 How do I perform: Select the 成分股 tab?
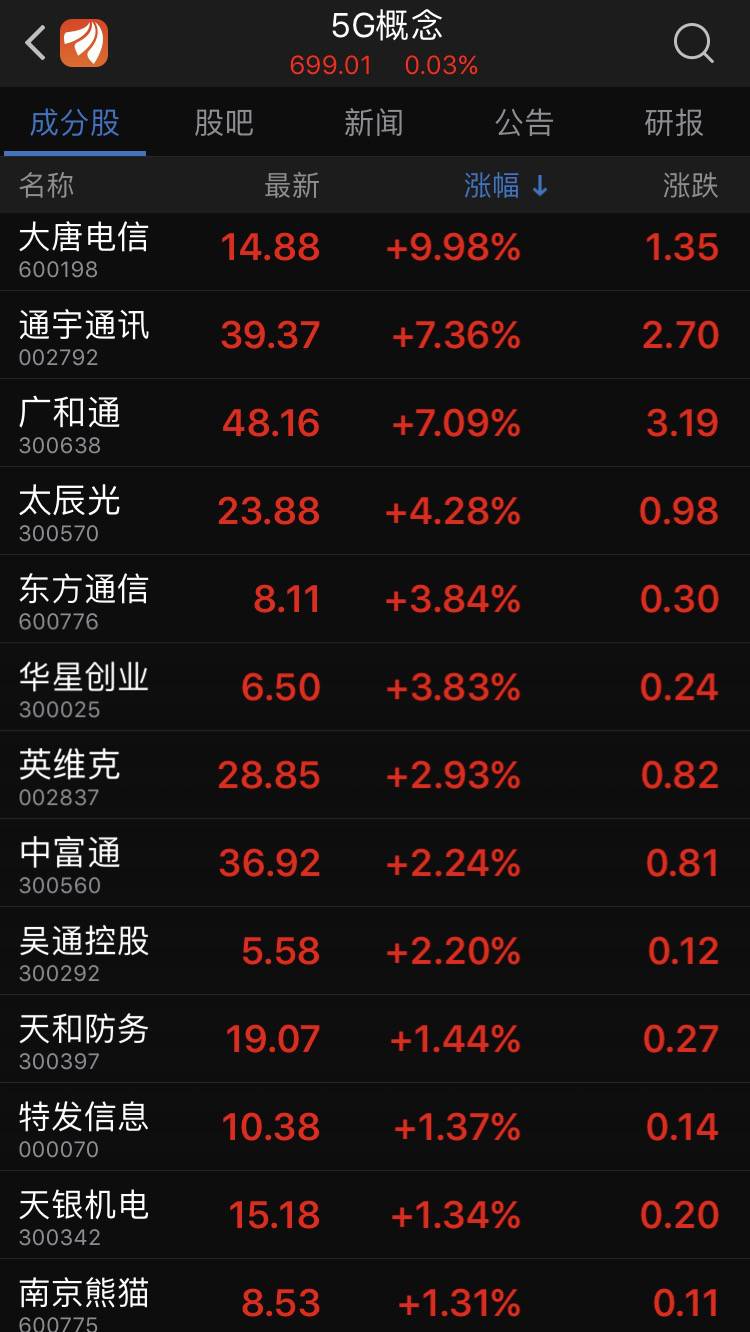(x=75, y=123)
